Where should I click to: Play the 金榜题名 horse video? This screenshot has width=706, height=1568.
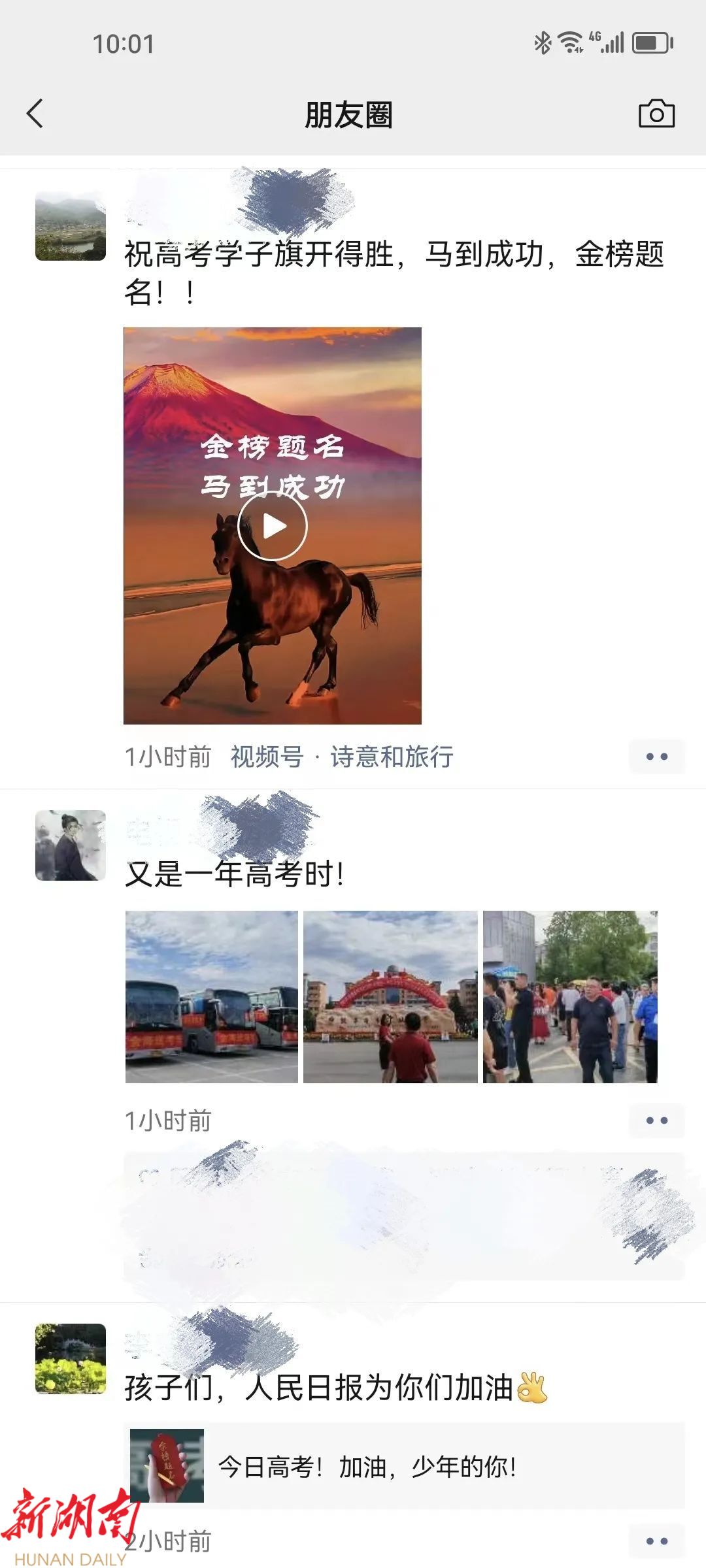click(273, 526)
